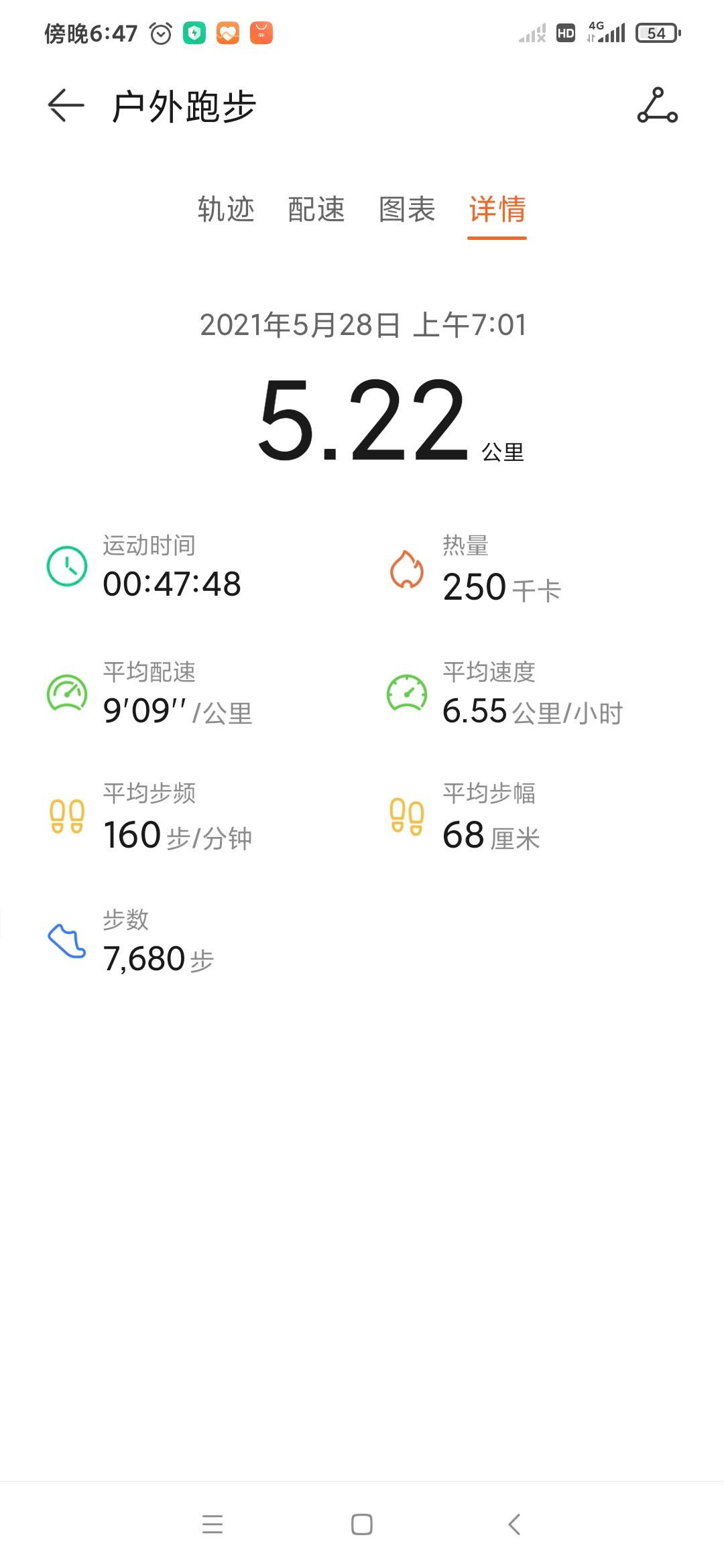Switch to the 轨迹 tab
This screenshot has width=724, height=1568.
click(226, 209)
